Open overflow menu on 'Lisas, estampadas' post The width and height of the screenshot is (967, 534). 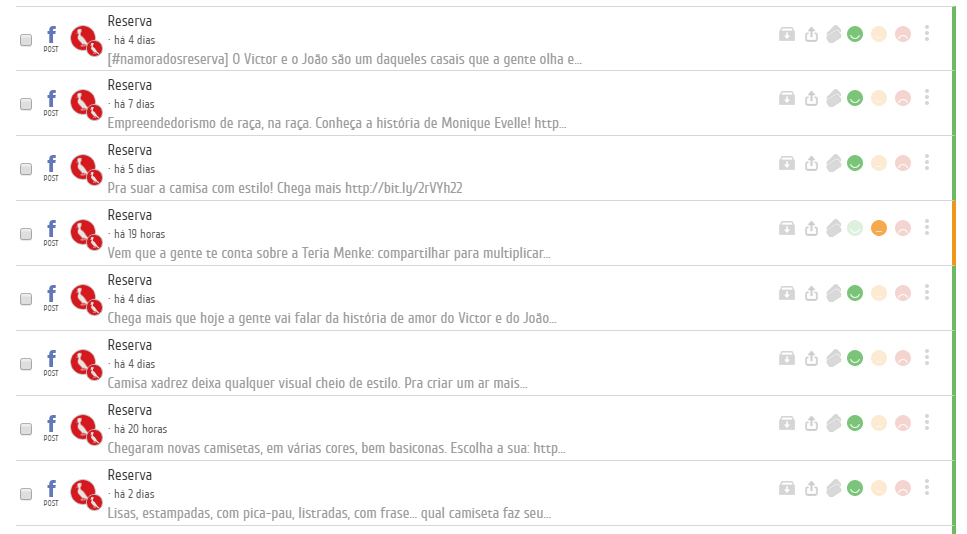coord(927,488)
